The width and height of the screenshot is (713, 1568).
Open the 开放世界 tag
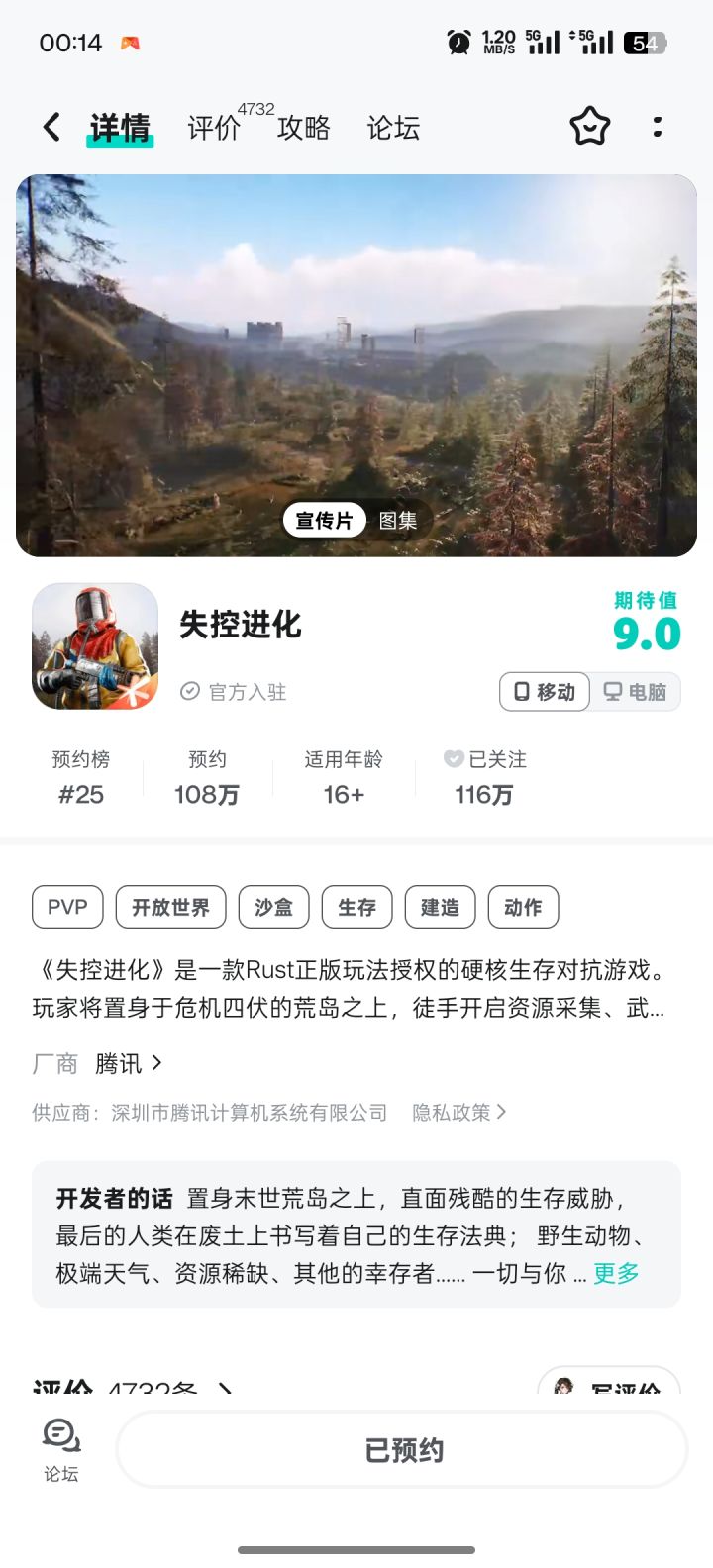170,907
